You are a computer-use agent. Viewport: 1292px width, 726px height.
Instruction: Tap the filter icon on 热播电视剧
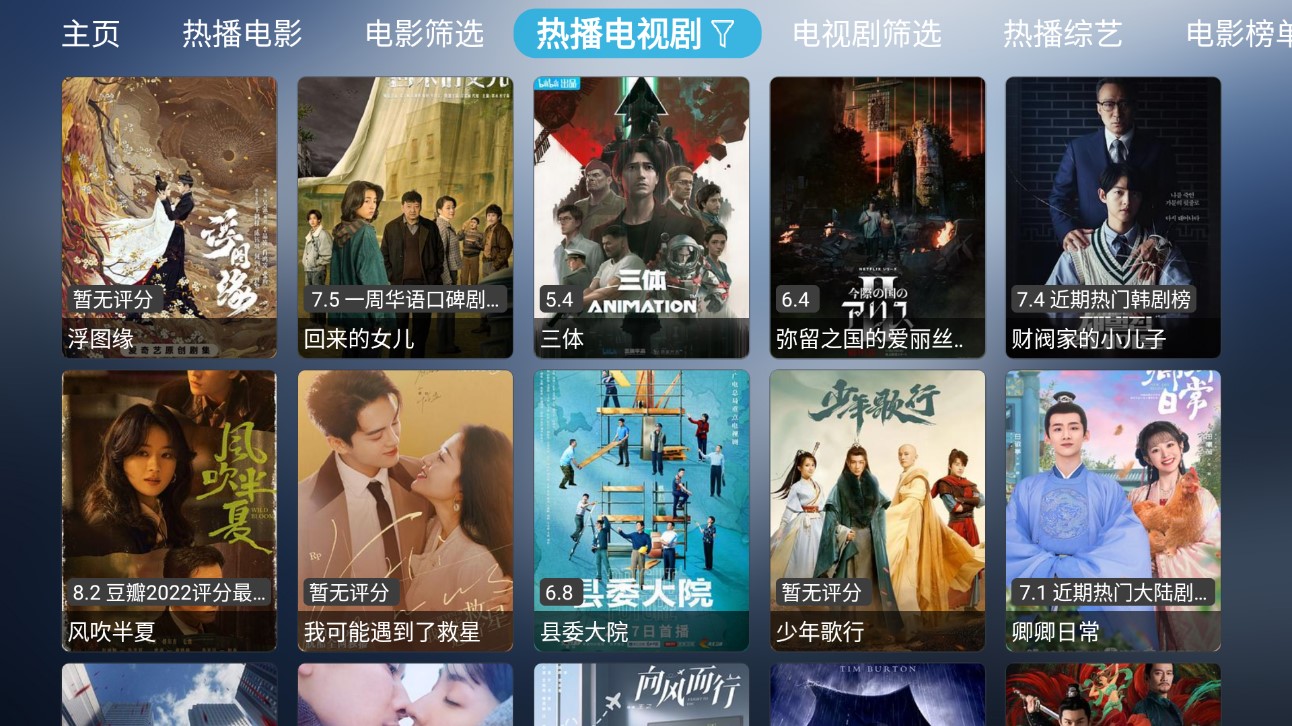(x=723, y=34)
